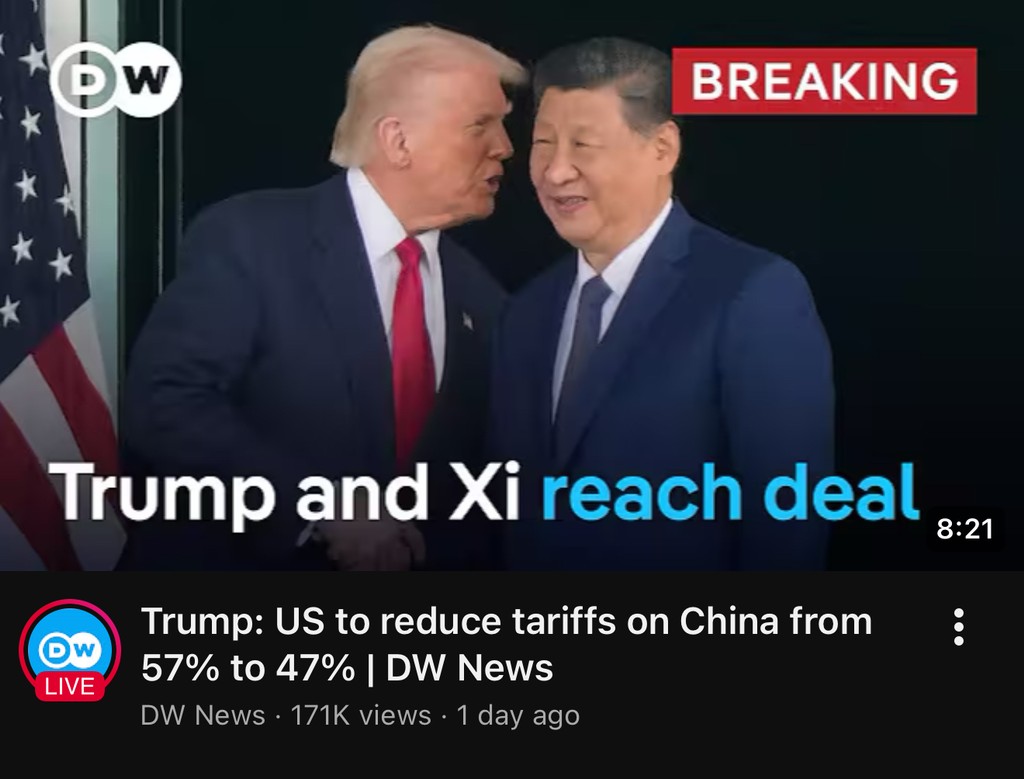
Task: Play the Trump and Xi video thumbnail
Action: click(512, 285)
